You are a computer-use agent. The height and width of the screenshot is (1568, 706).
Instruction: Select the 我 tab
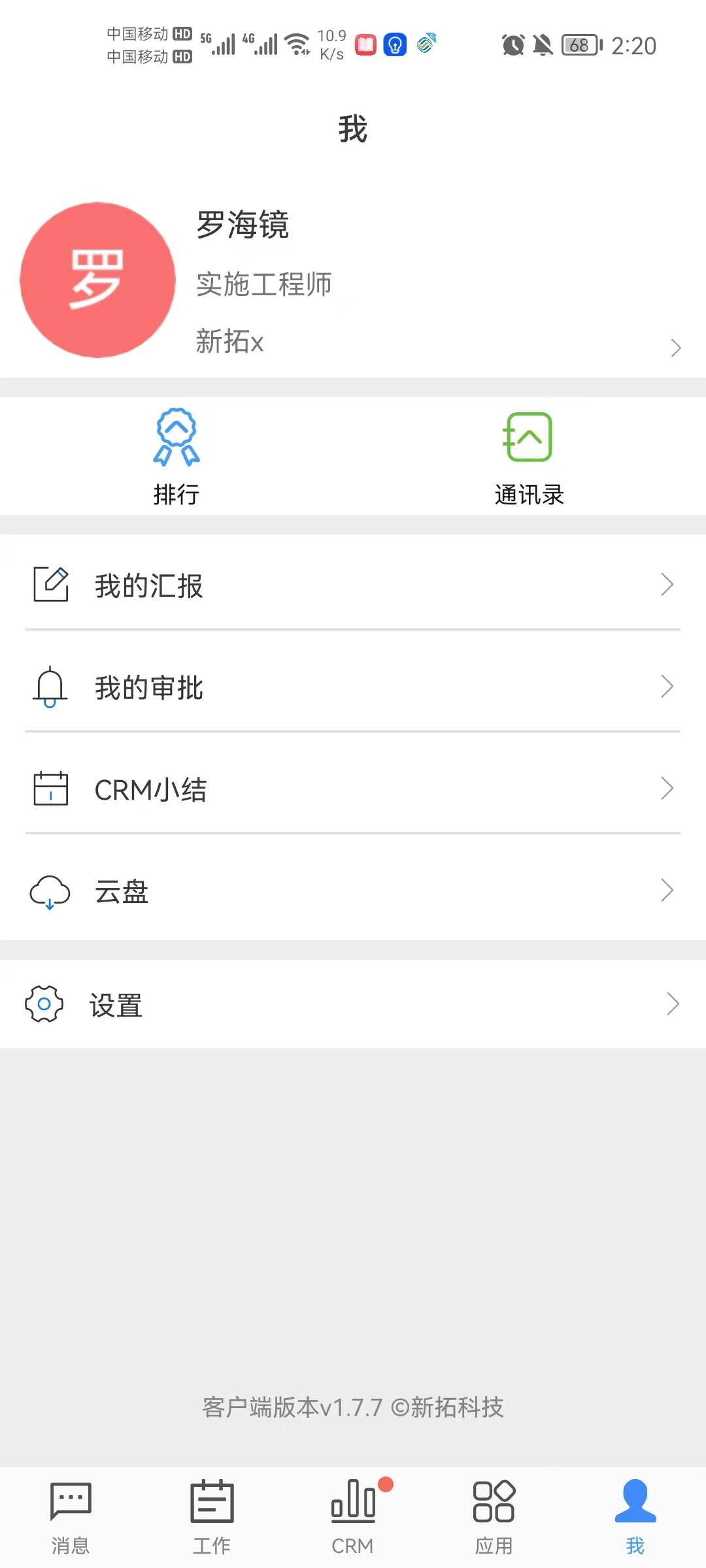635,1518
